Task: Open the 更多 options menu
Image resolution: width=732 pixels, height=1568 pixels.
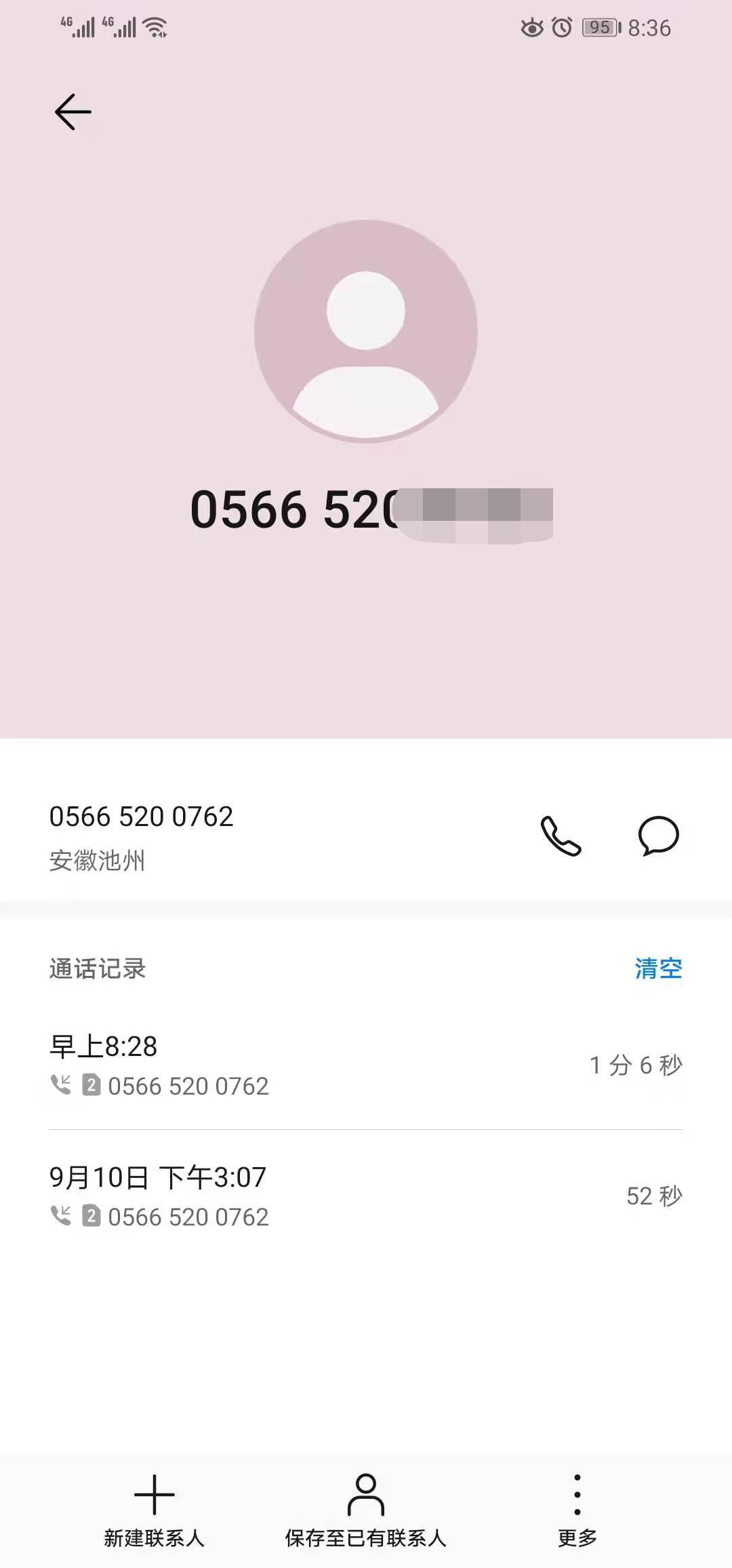Action: point(577,1510)
